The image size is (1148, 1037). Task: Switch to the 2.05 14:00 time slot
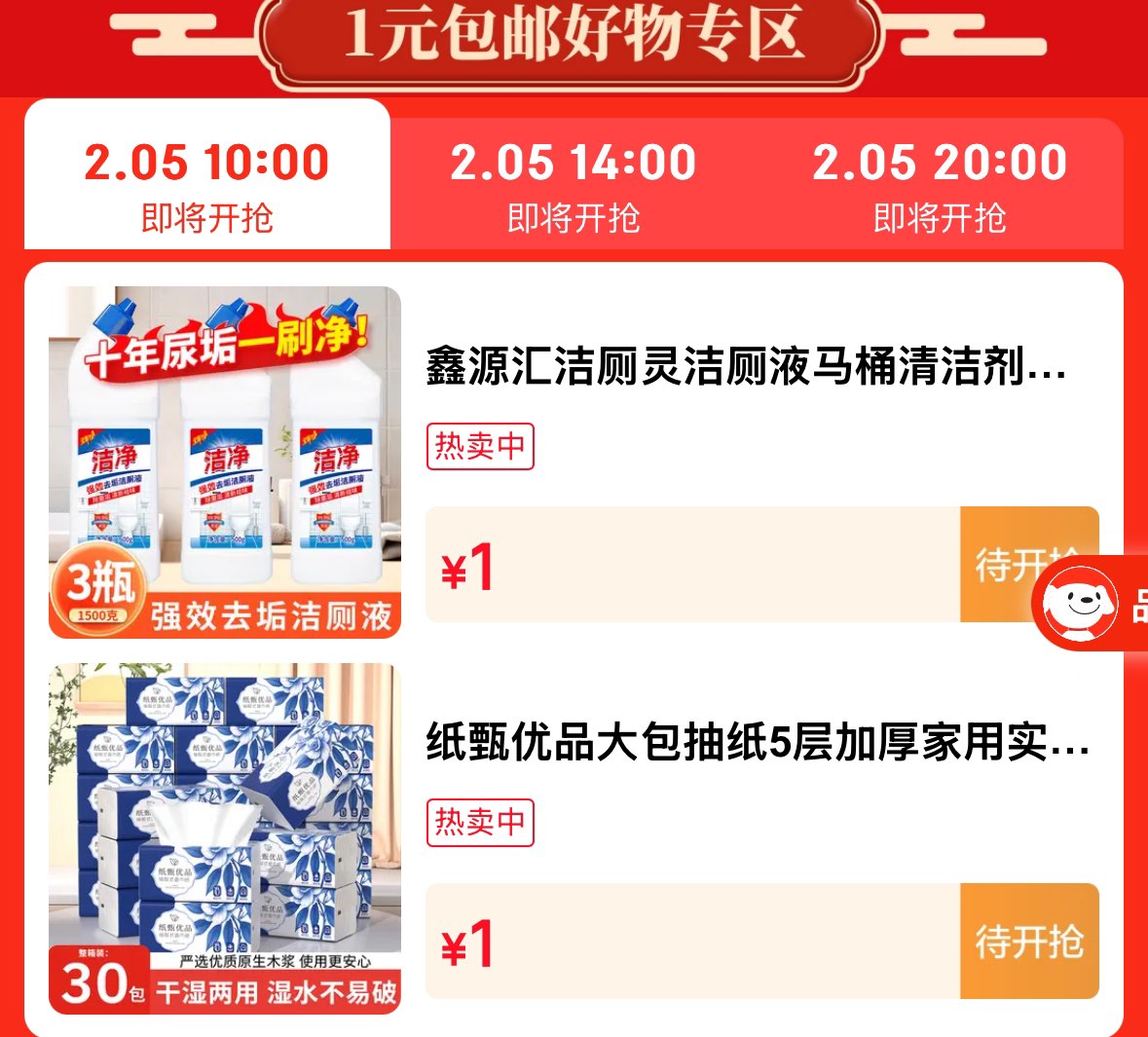pyautogui.click(x=573, y=185)
